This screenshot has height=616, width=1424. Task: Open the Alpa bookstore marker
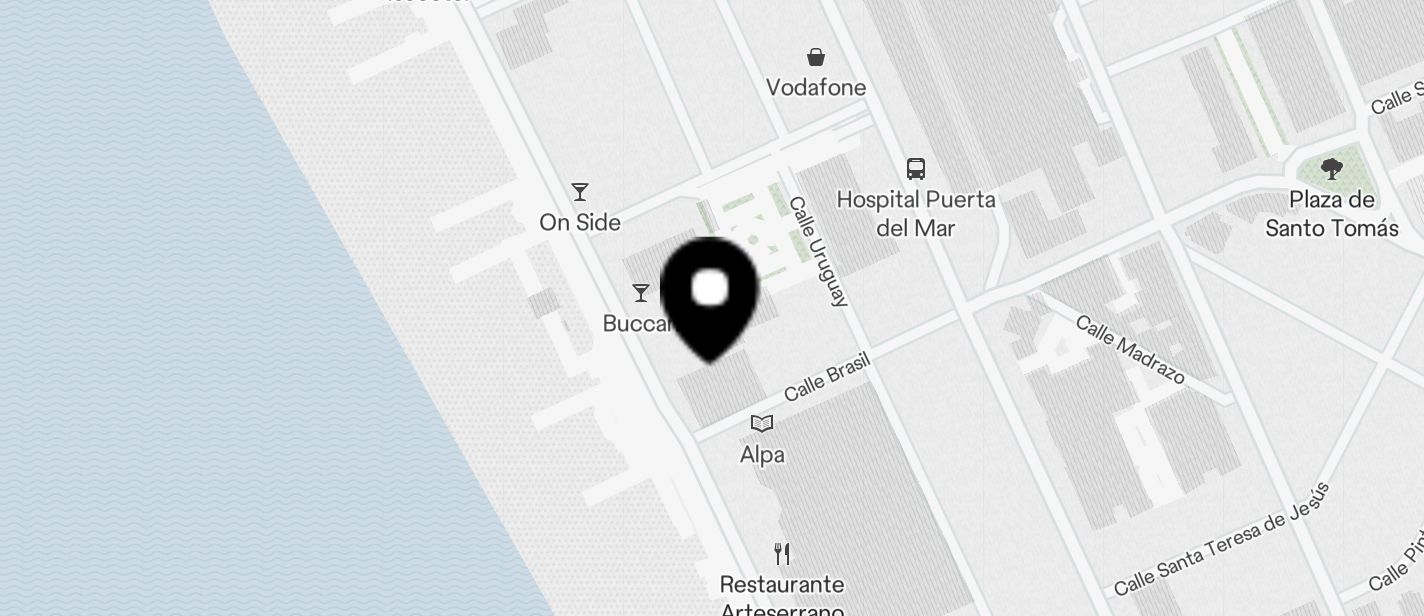pyautogui.click(x=762, y=424)
